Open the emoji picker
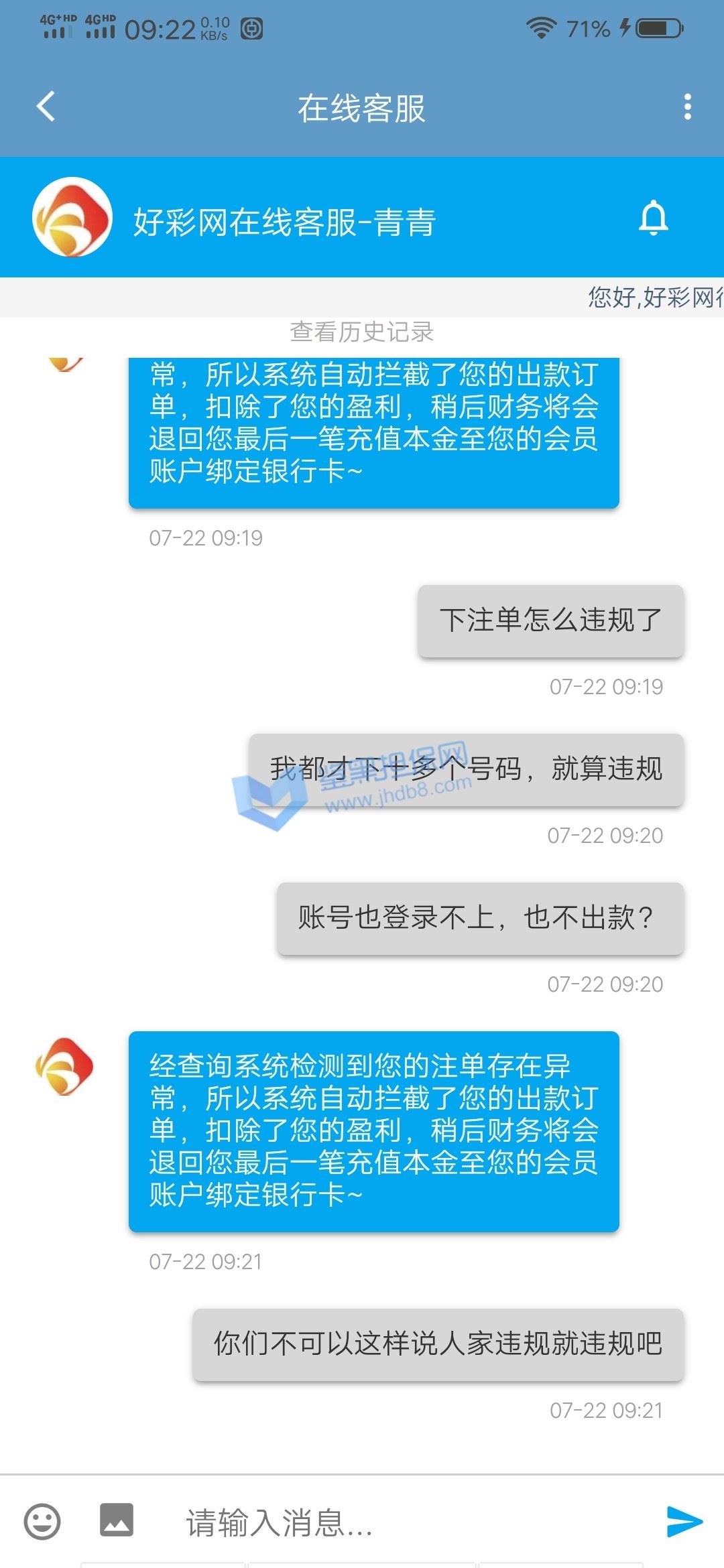 (42, 1521)
